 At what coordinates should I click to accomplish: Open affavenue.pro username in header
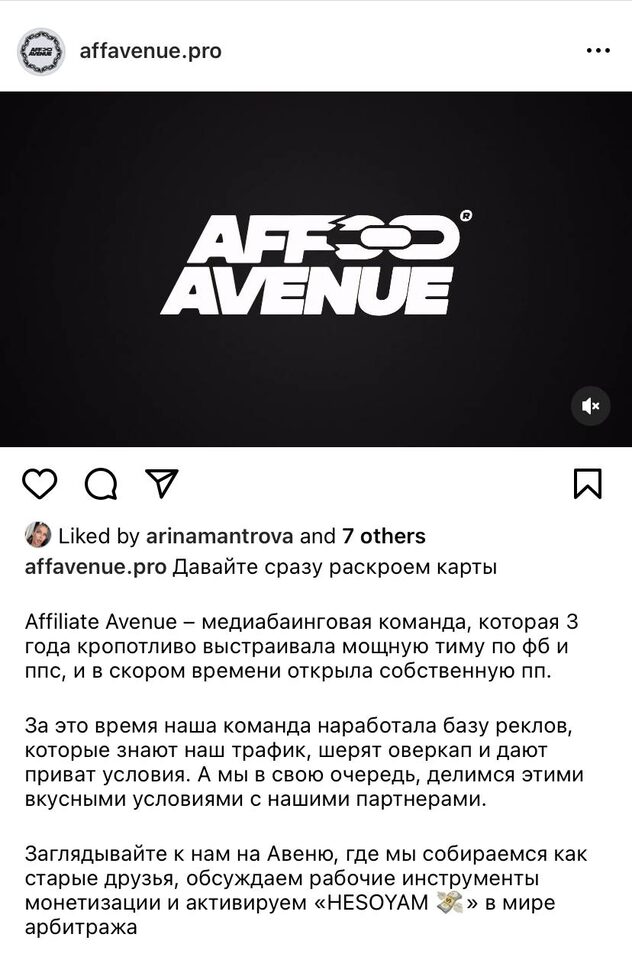click(x=151, y=51)
